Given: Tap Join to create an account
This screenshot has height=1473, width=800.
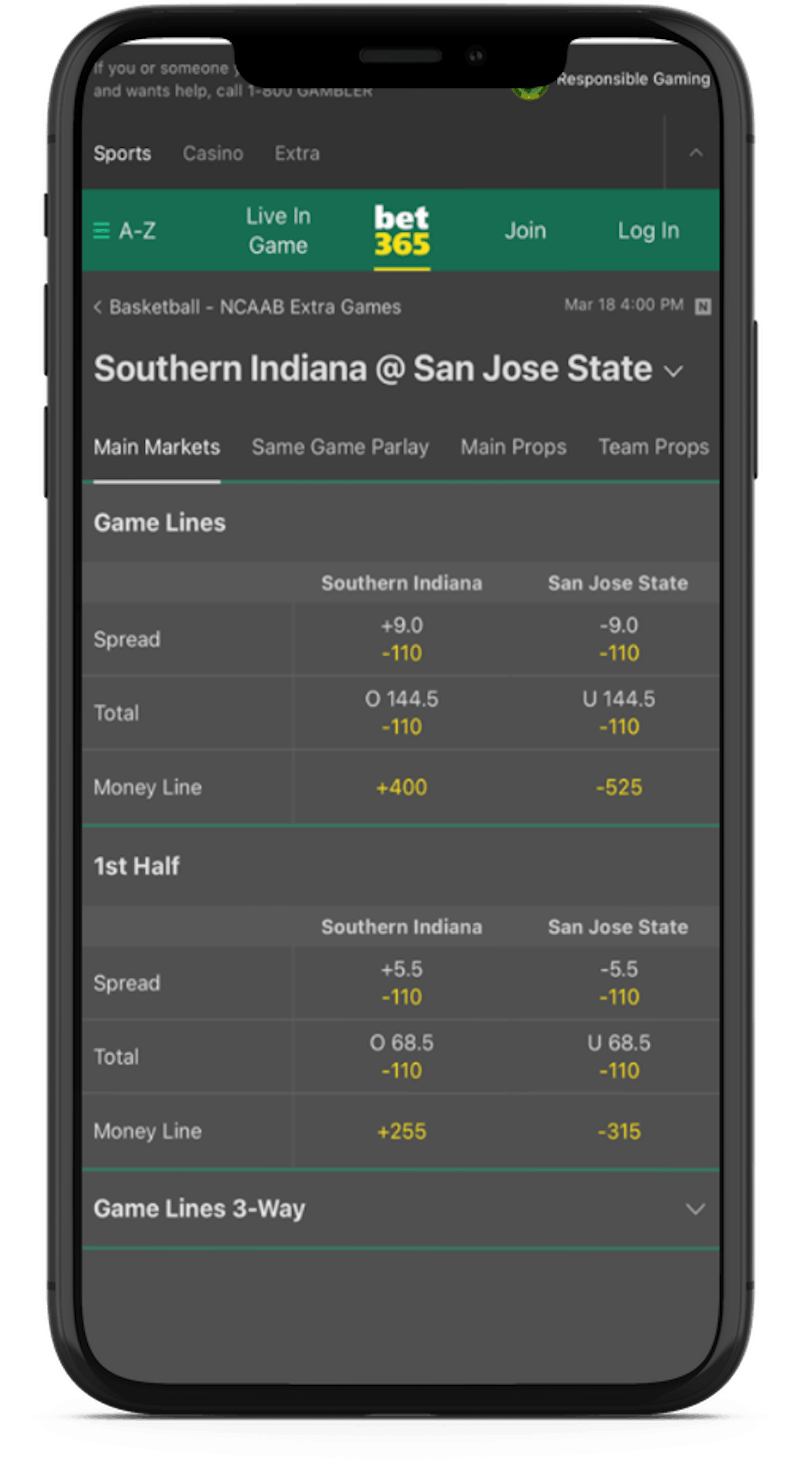Looking at the screenshot, I should tap(525, 231).
